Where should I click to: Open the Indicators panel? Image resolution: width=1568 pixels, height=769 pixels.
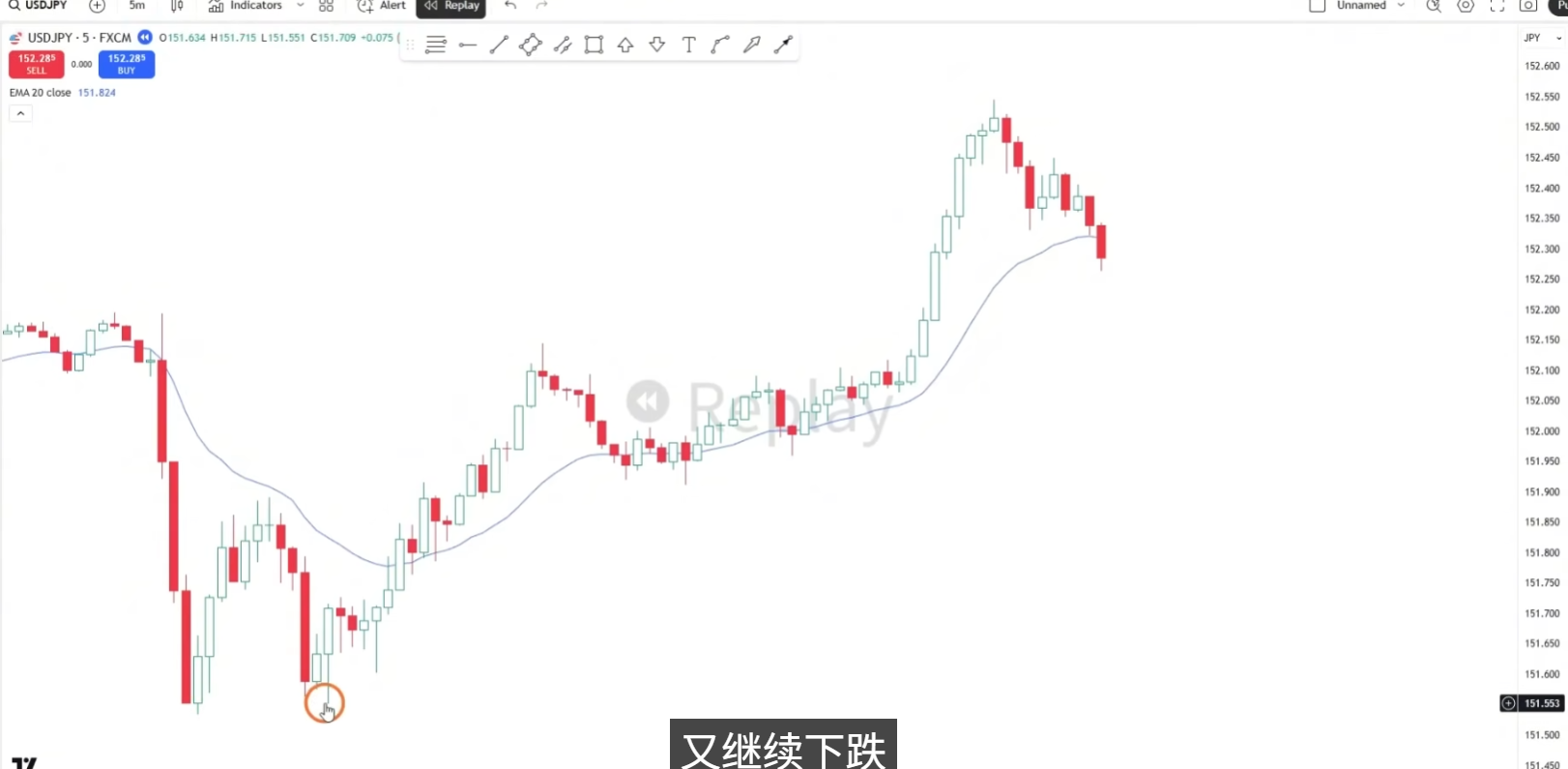[245, 6]
